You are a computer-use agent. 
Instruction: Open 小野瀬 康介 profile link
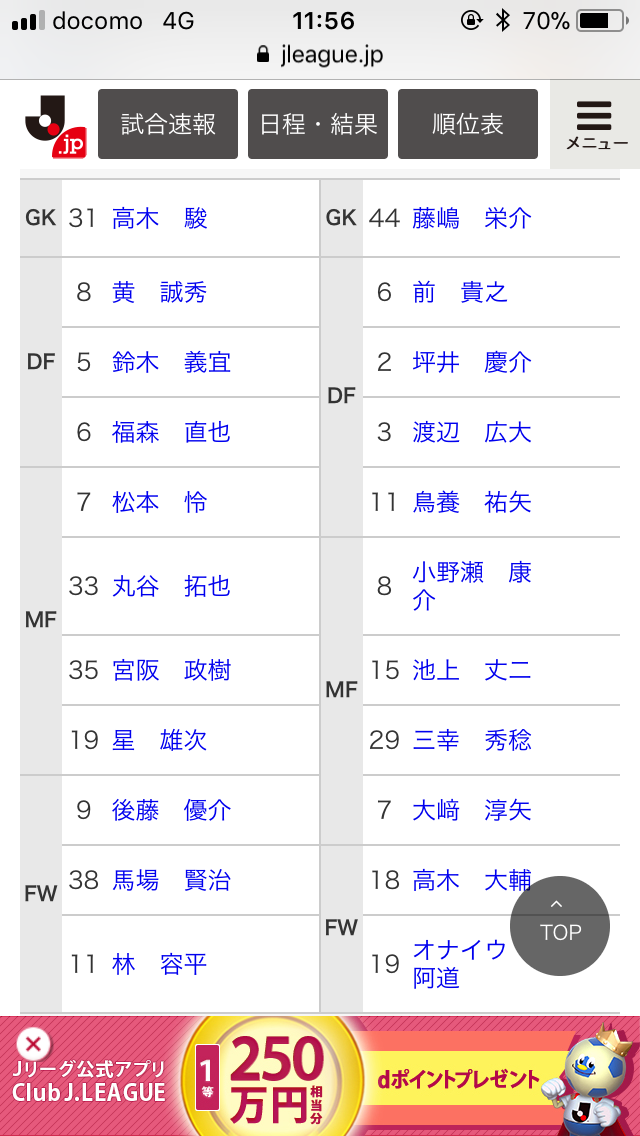(x=472, y=586)
